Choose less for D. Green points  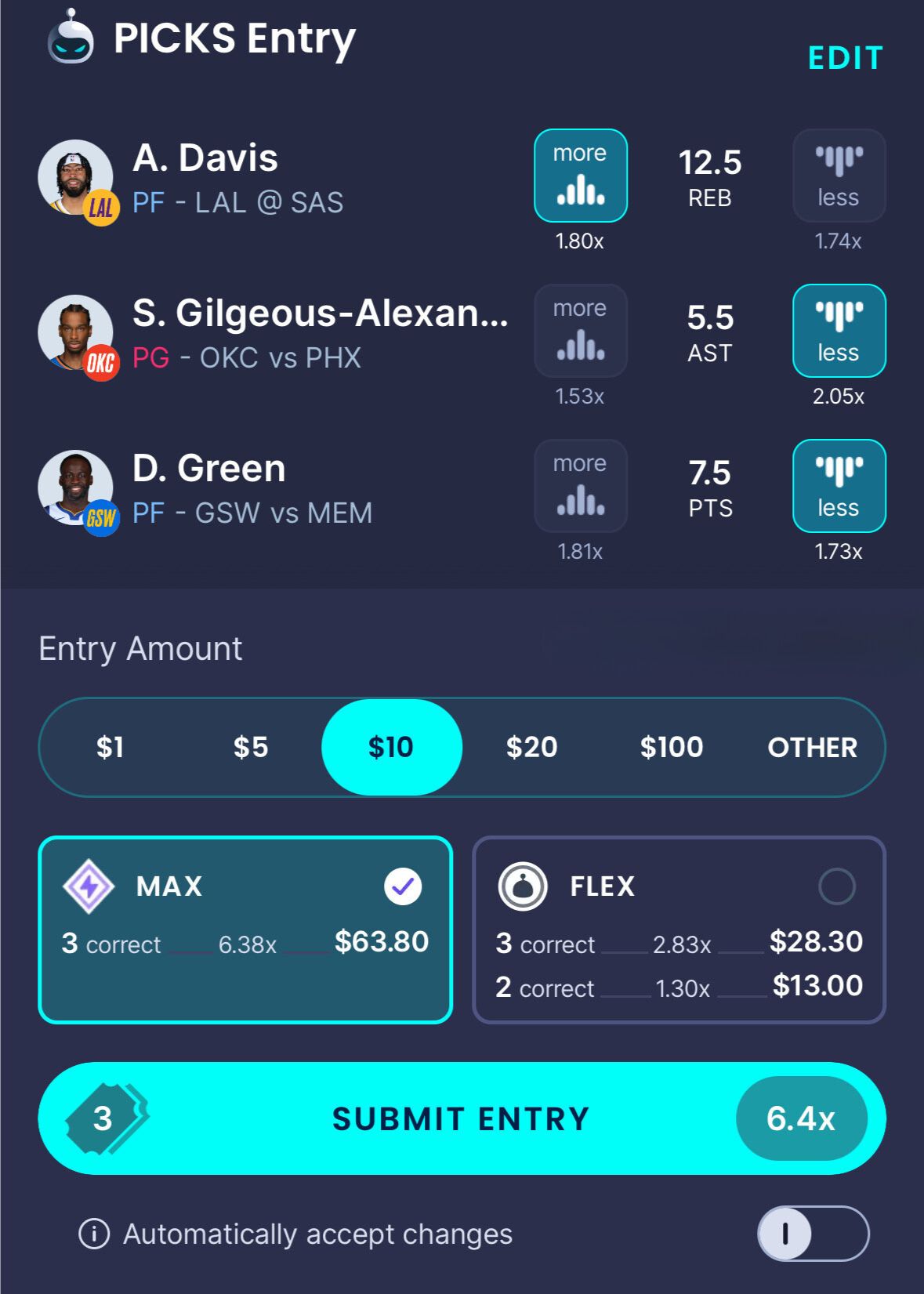coord(839,486)
